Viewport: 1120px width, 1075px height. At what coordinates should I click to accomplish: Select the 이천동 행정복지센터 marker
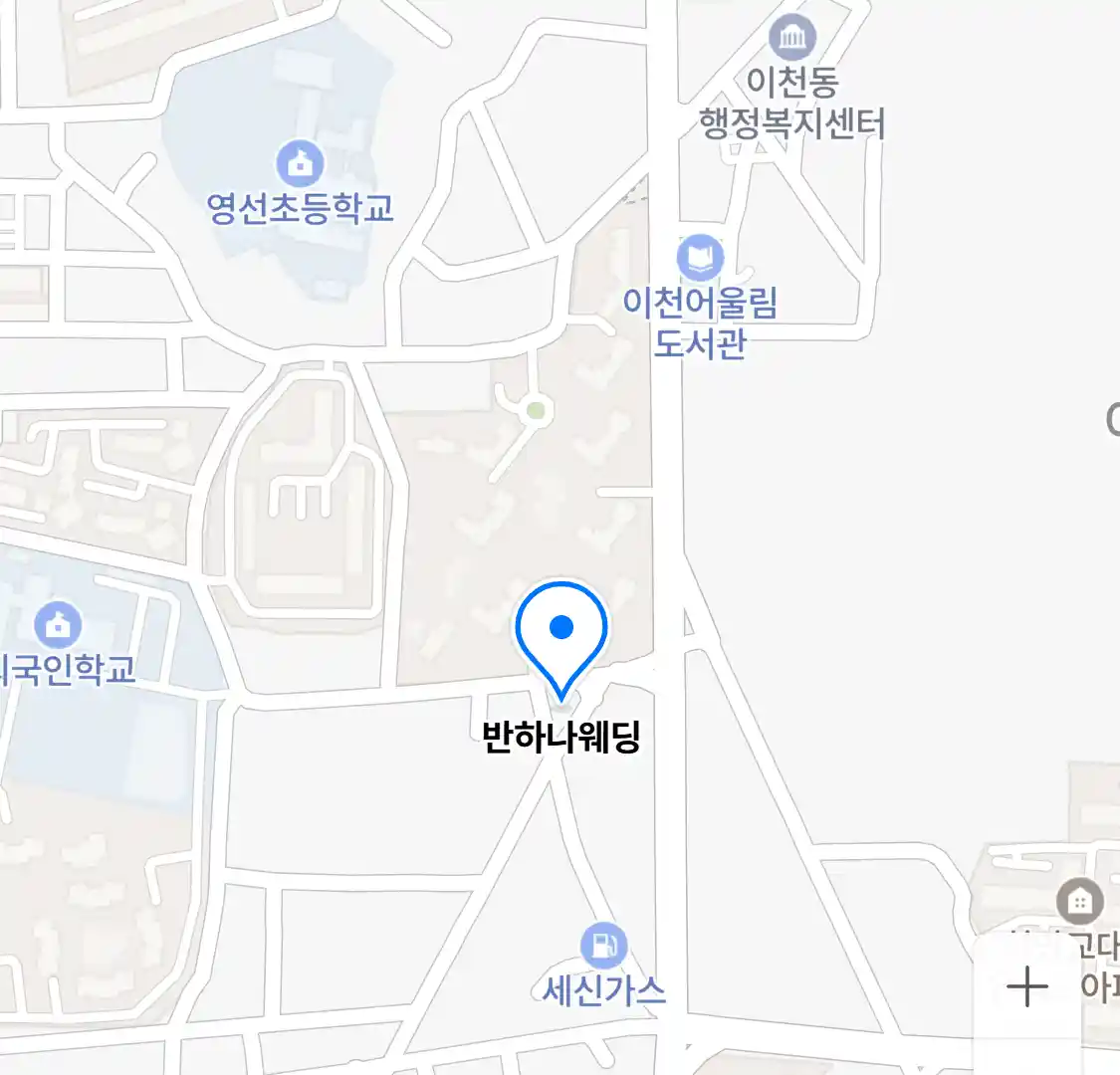tap(792, 40)
